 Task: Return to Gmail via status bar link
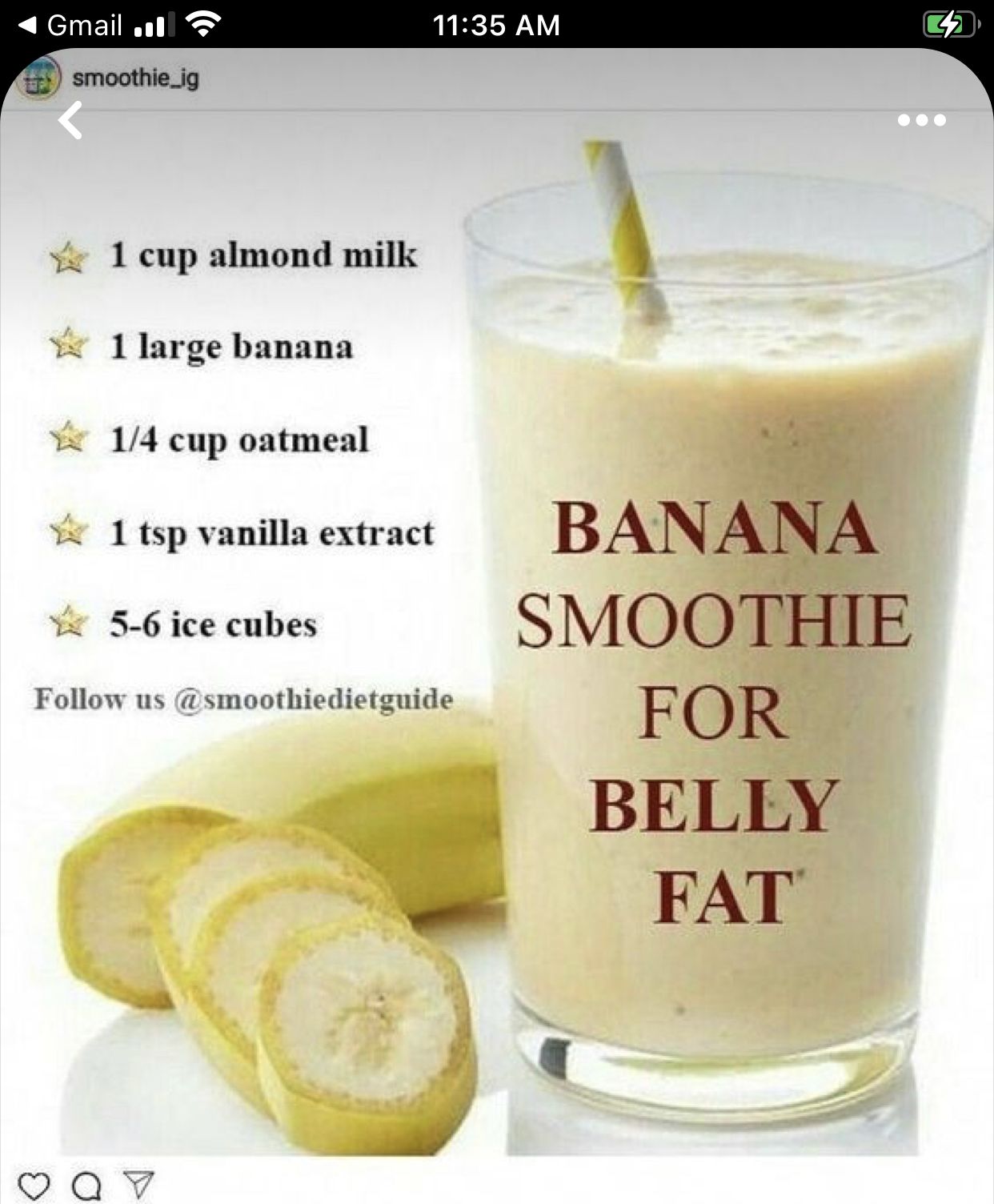point(71,26)
